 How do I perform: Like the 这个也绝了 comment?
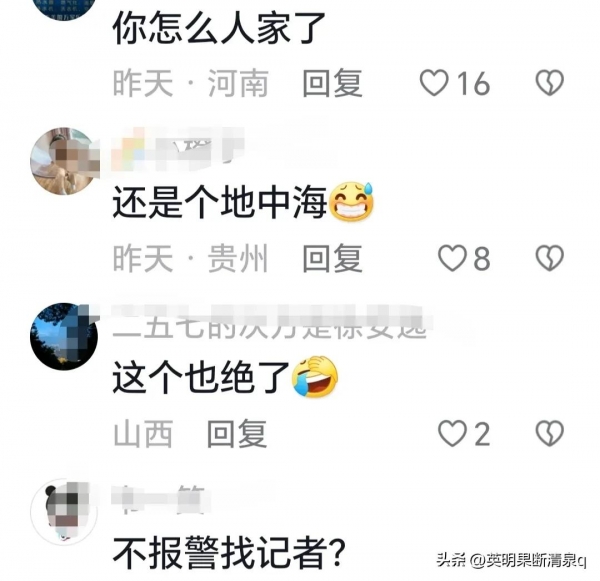(x=454, y=433)
